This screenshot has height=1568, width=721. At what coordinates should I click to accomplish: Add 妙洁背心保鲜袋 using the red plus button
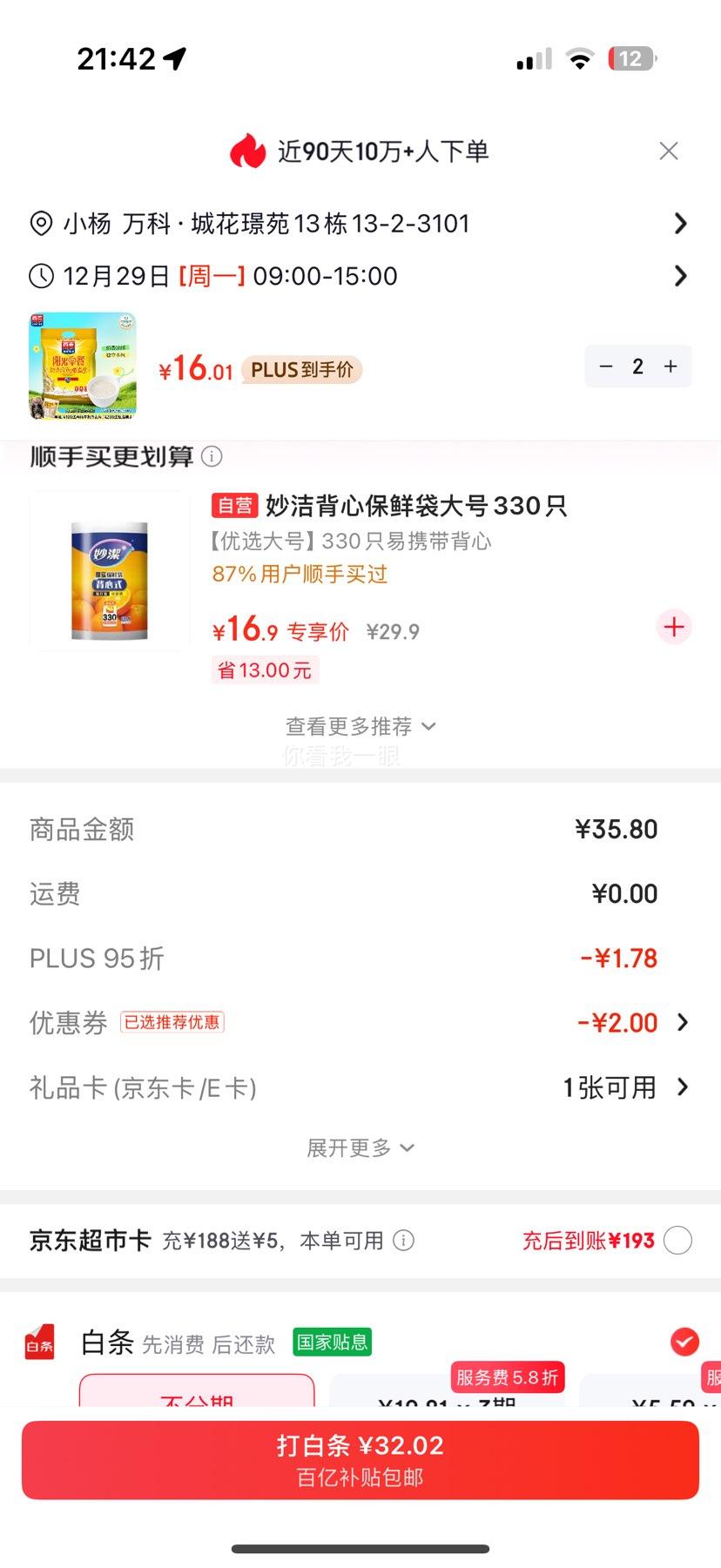pyautogui.click(x=673, y=627)
